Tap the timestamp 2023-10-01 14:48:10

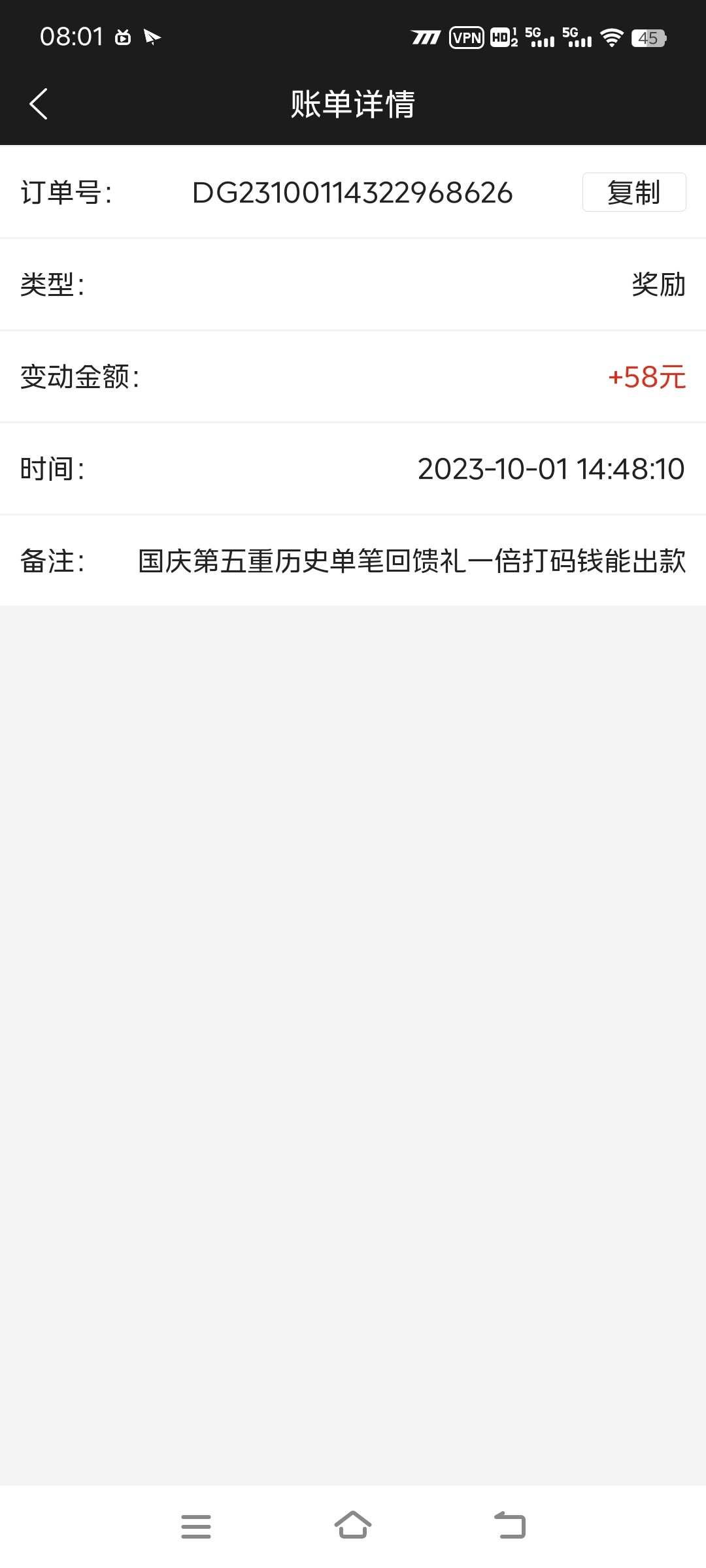point(549,469)
